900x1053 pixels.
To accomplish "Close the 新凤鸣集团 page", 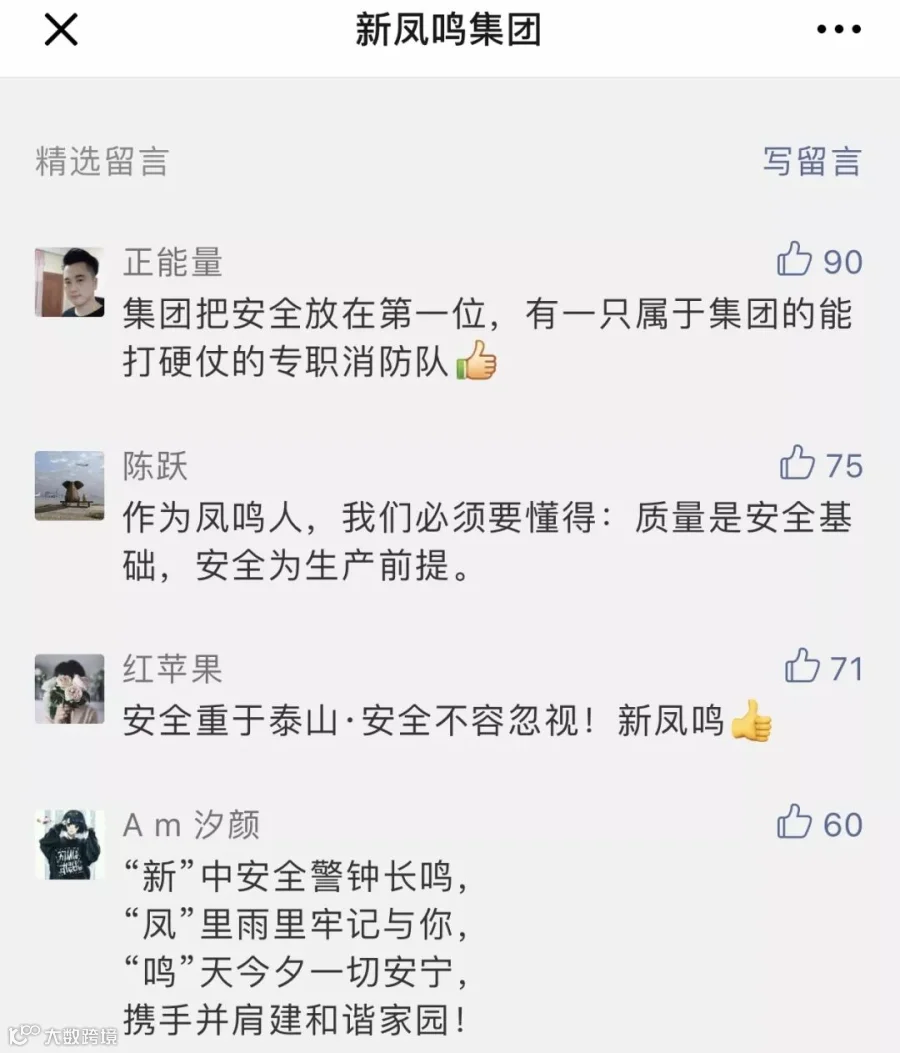I will (61, 30).
